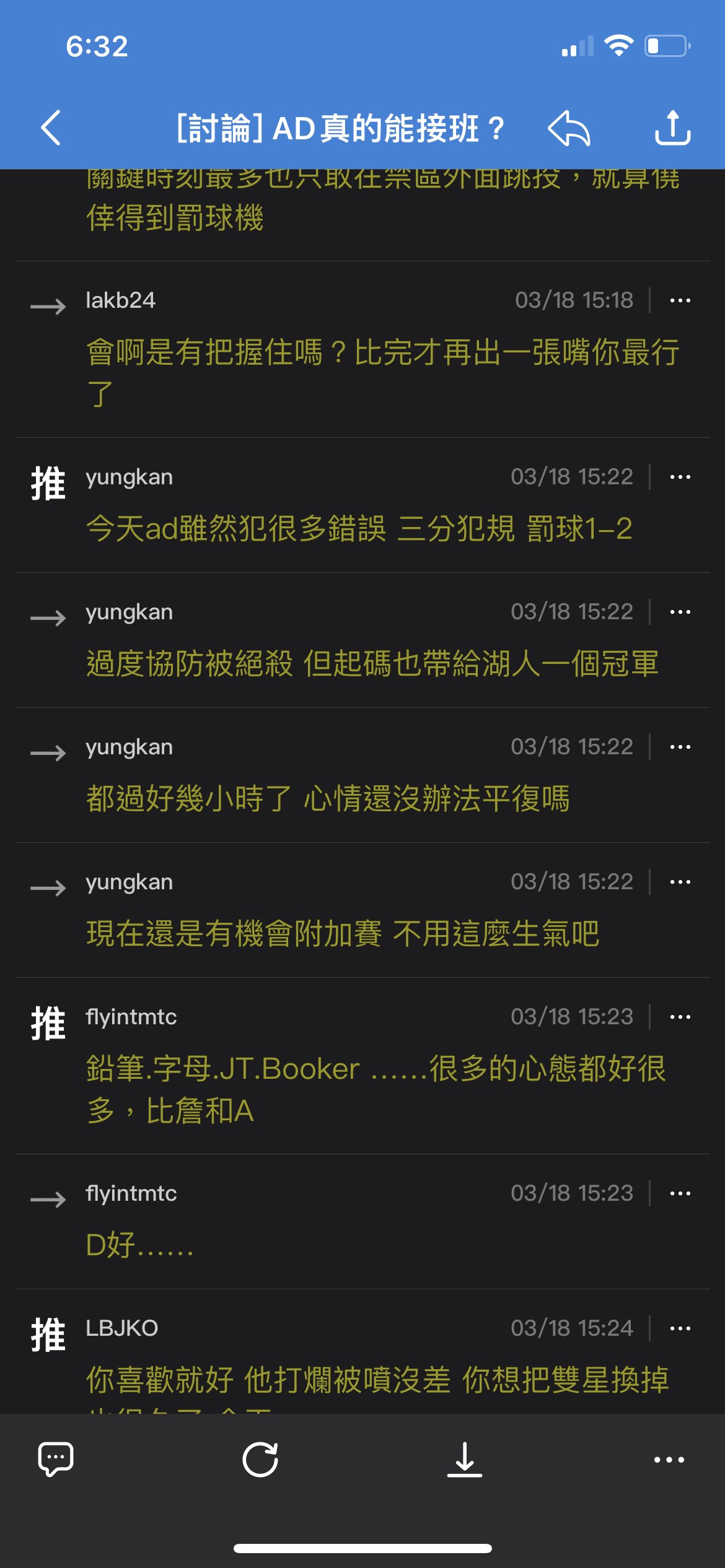
Task: Go back using the top-left arrow
Action: click(x=51, y=128)
